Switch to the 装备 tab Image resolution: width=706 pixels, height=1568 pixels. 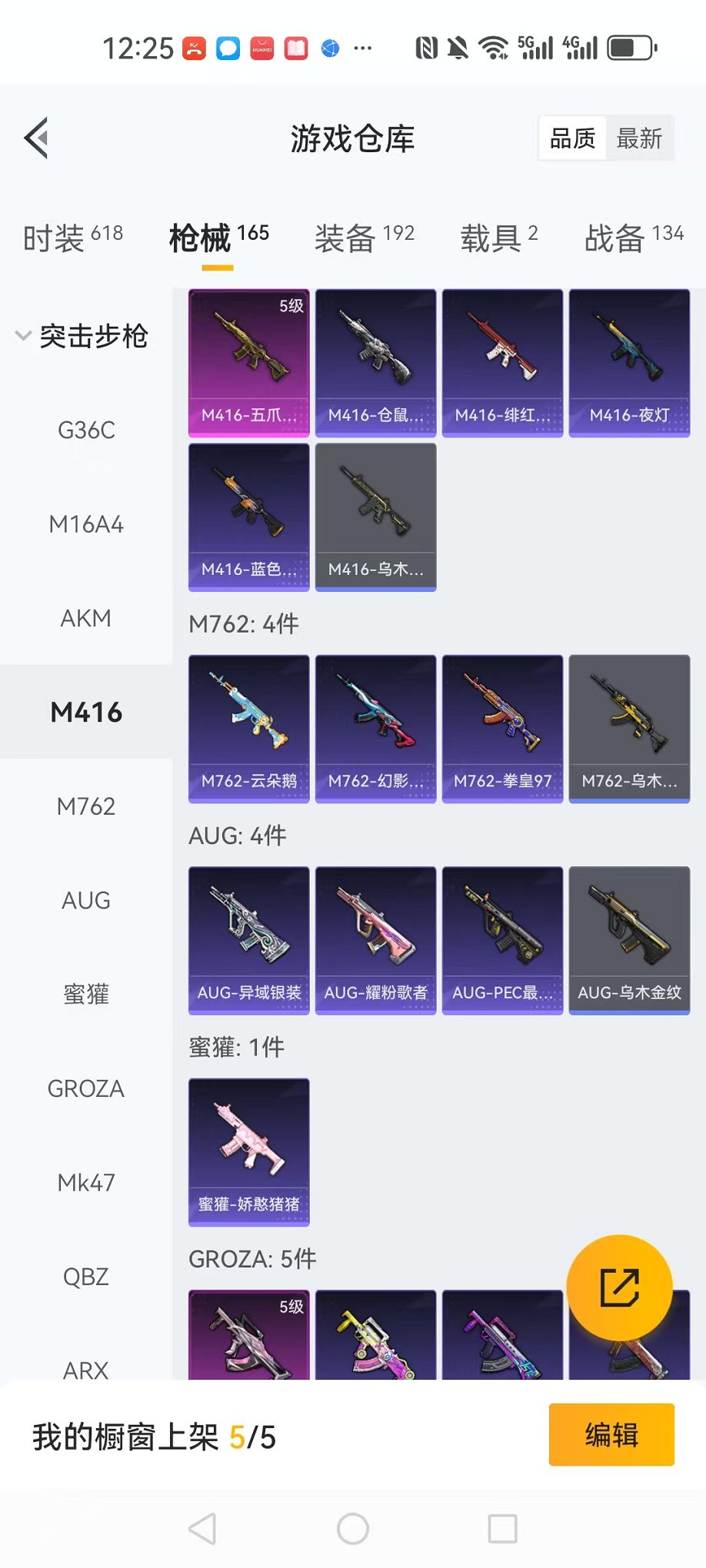click(364, 238)
